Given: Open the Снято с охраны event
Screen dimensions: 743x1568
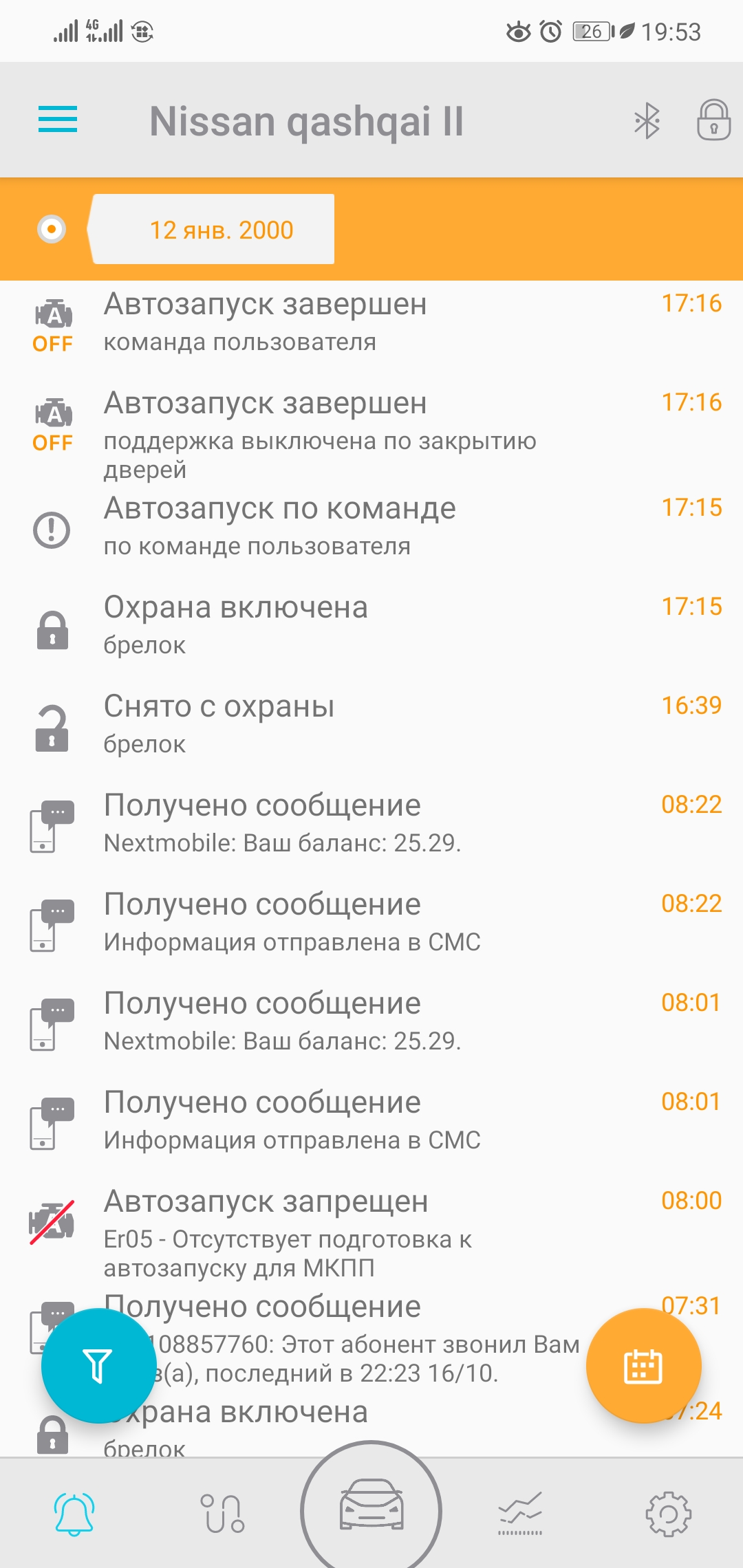Looking at the screenshot, I should click(371, 725).
